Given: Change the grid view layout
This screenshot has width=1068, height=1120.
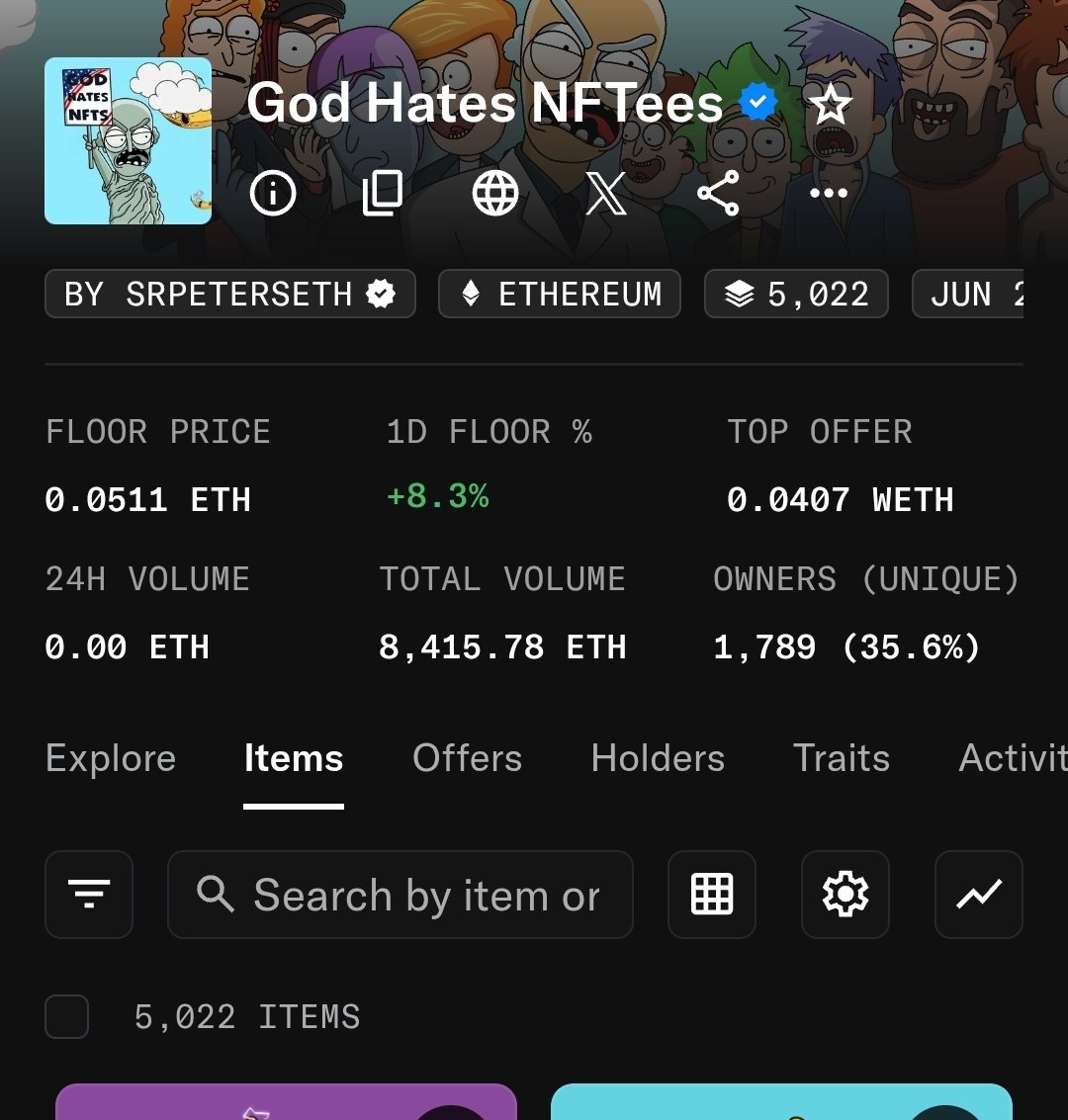Looking at the screenshot, I should pyautogui.click(x=712, y=895).
